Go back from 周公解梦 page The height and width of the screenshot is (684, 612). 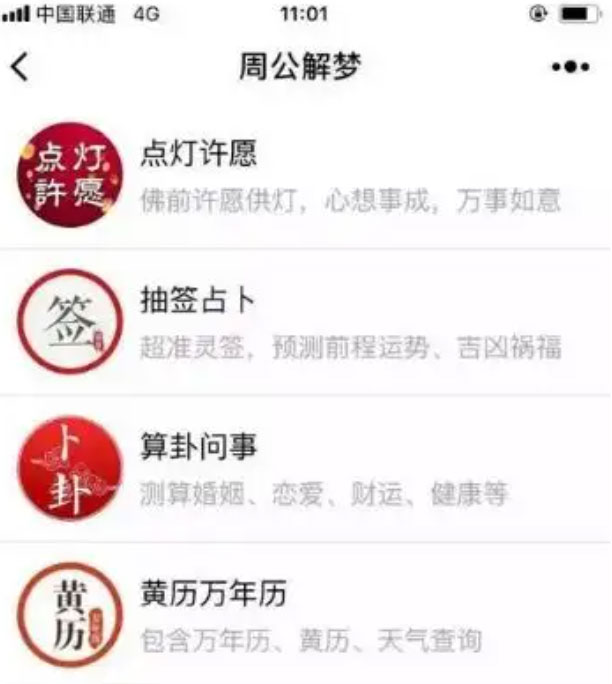[x=19, y=67]
